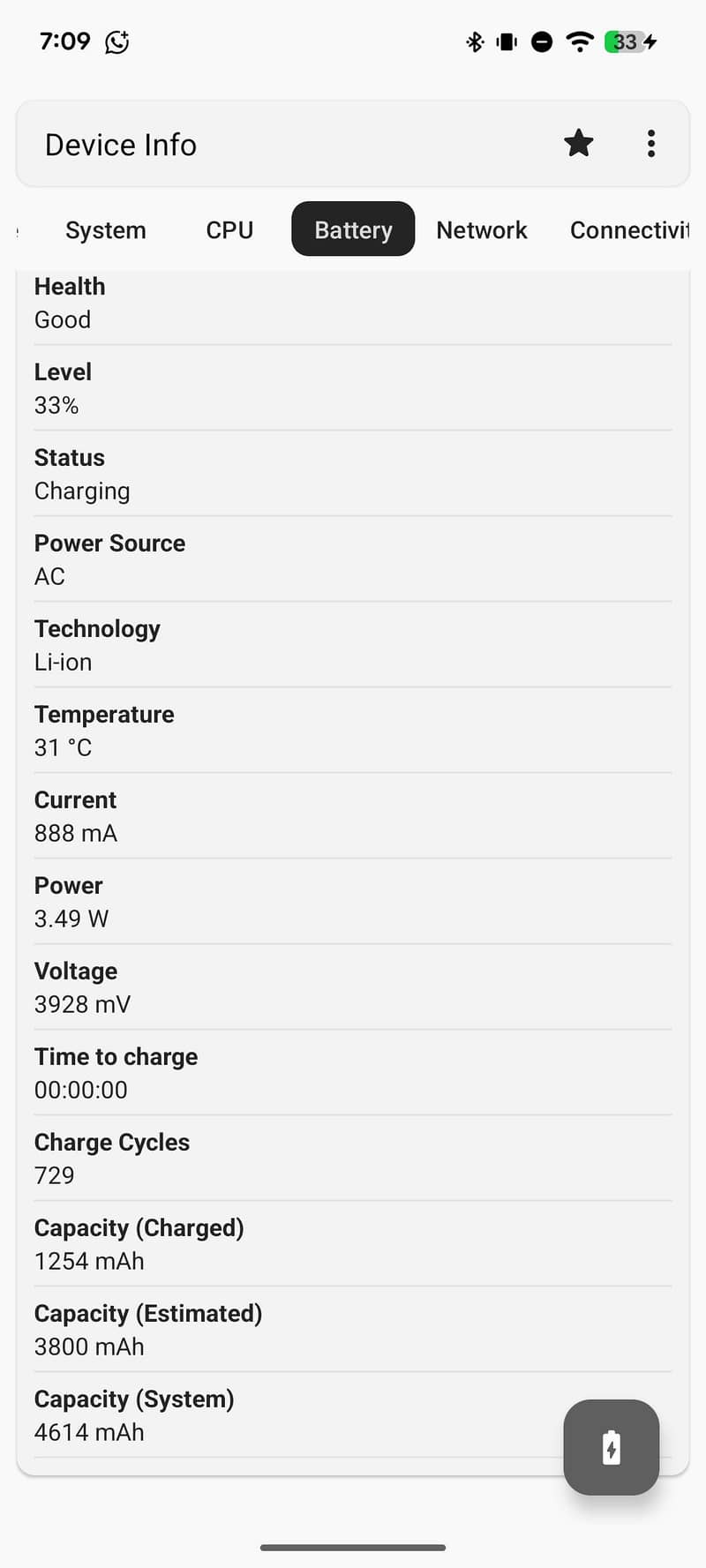The image size is (706, 1568).
Task: Go to the Connectivity tab
Action: (628, 230)
